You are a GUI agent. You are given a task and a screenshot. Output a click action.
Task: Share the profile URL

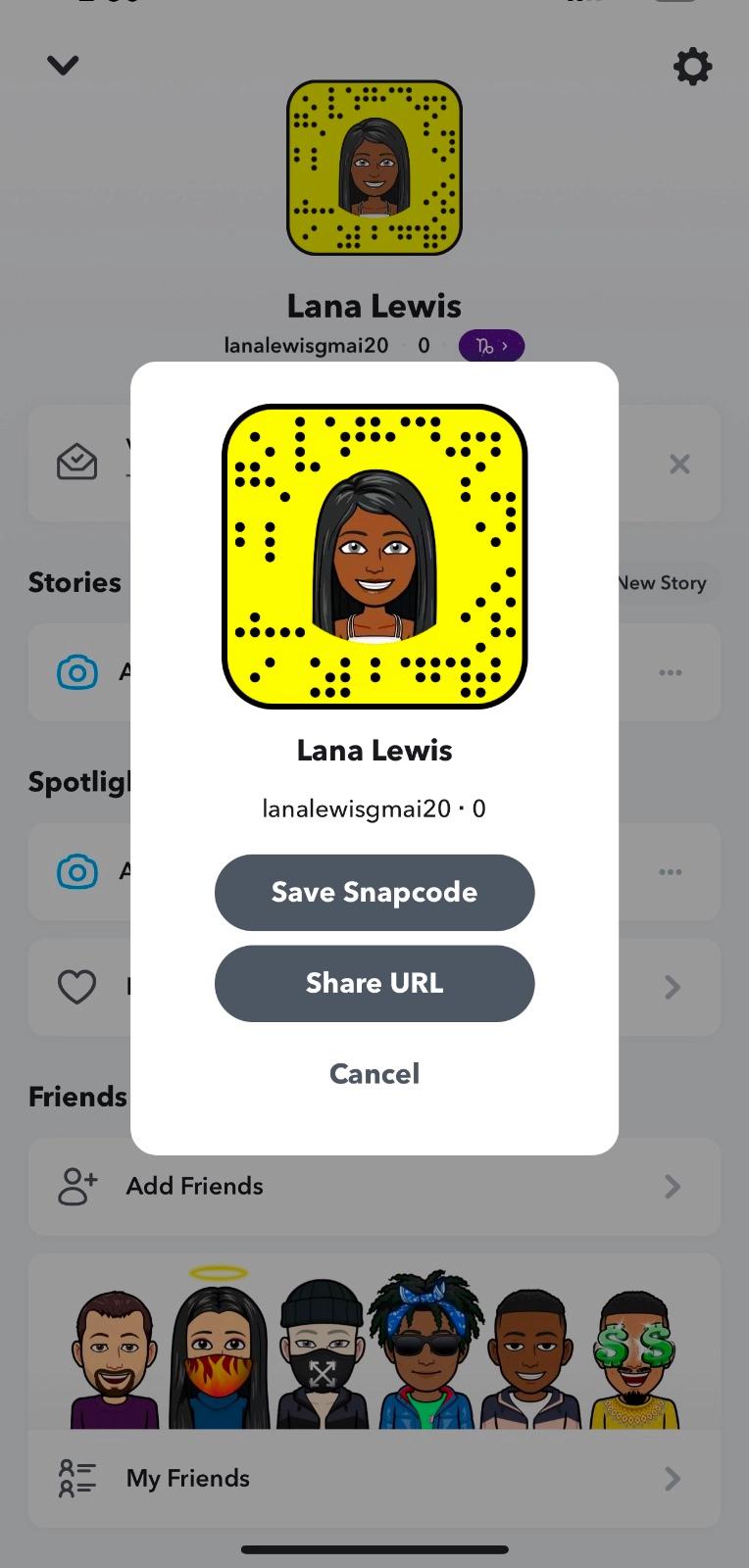coord(374,983)
